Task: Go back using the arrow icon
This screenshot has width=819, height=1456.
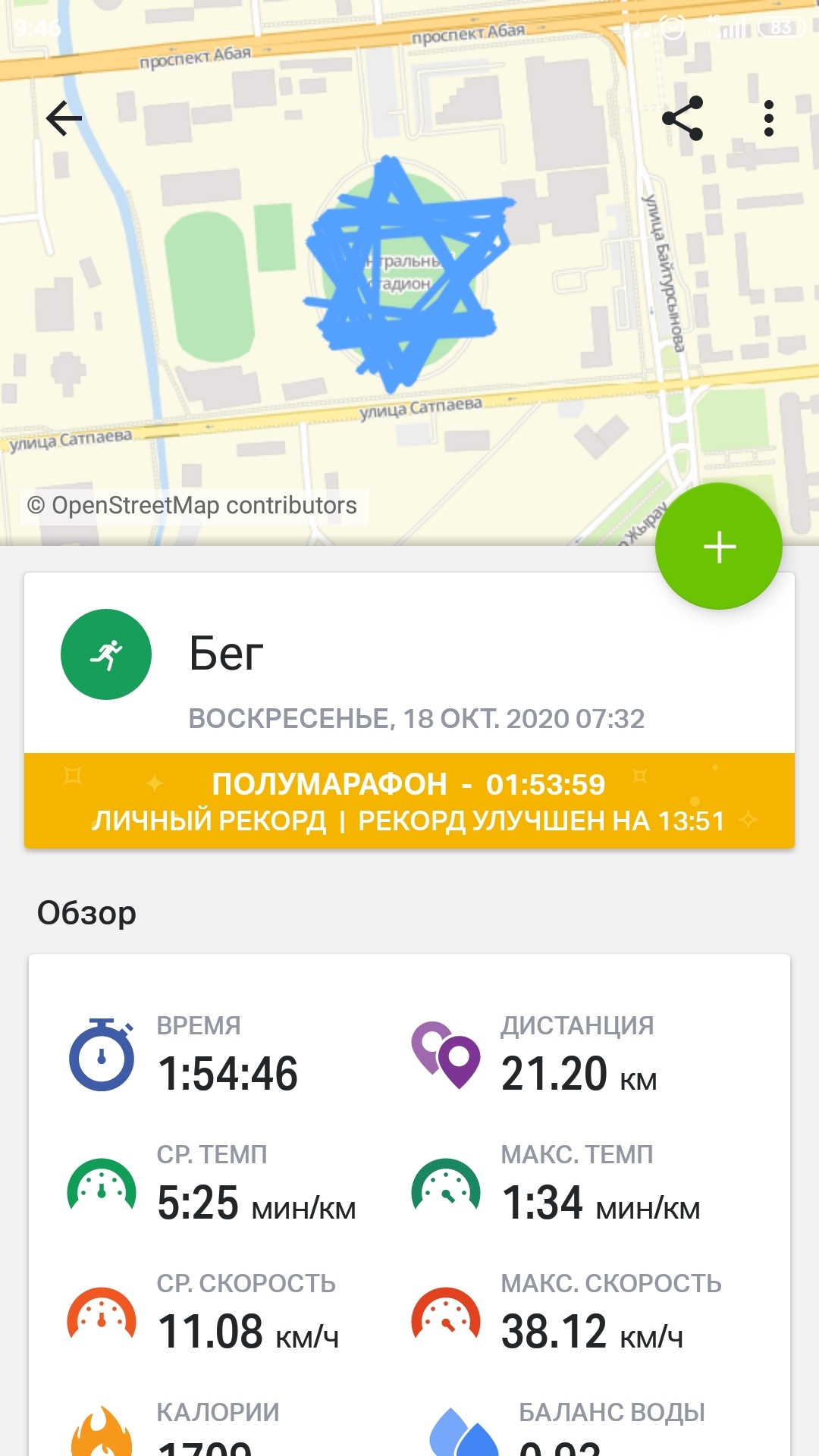Action: tap(64, 118)
